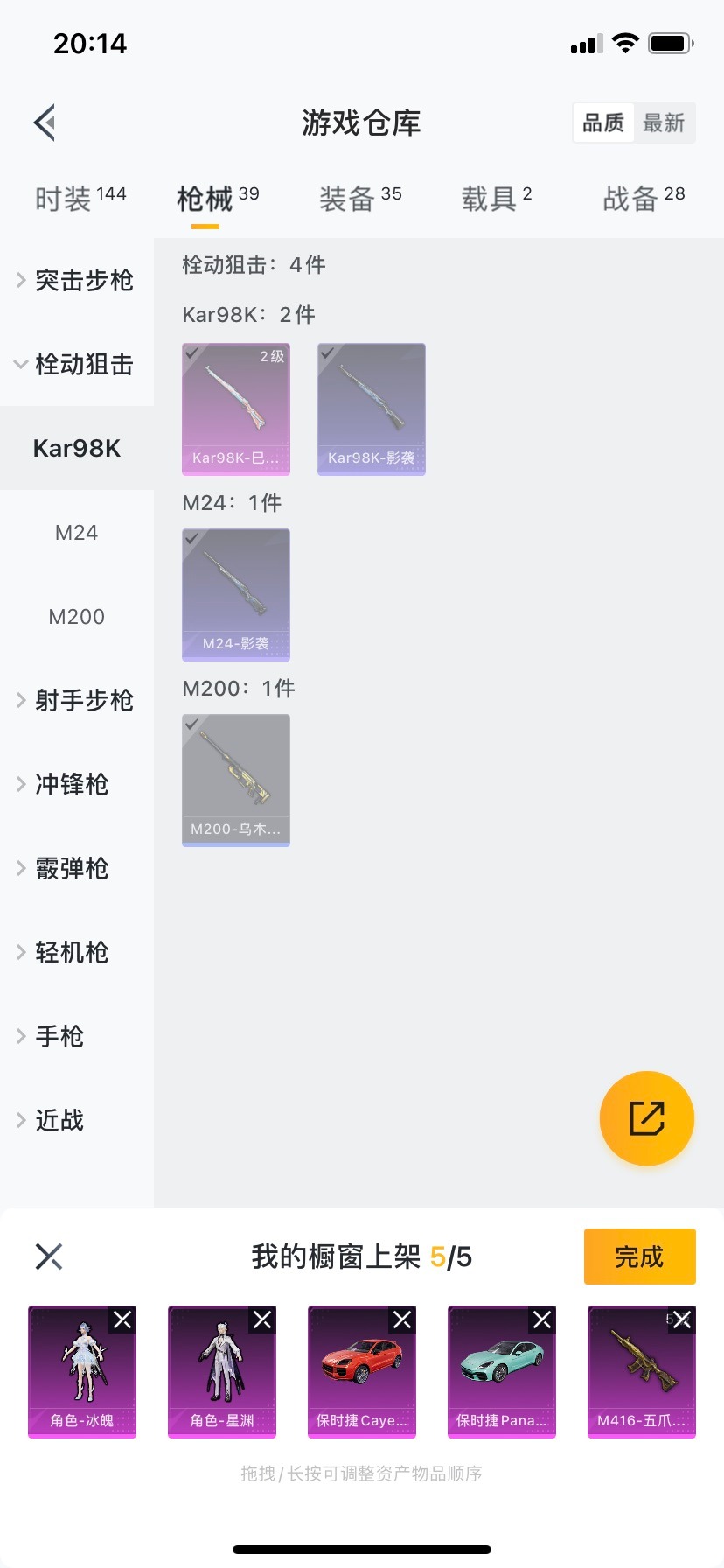
Task: Select the M200-乌木 weapon card
Action: 236,780
